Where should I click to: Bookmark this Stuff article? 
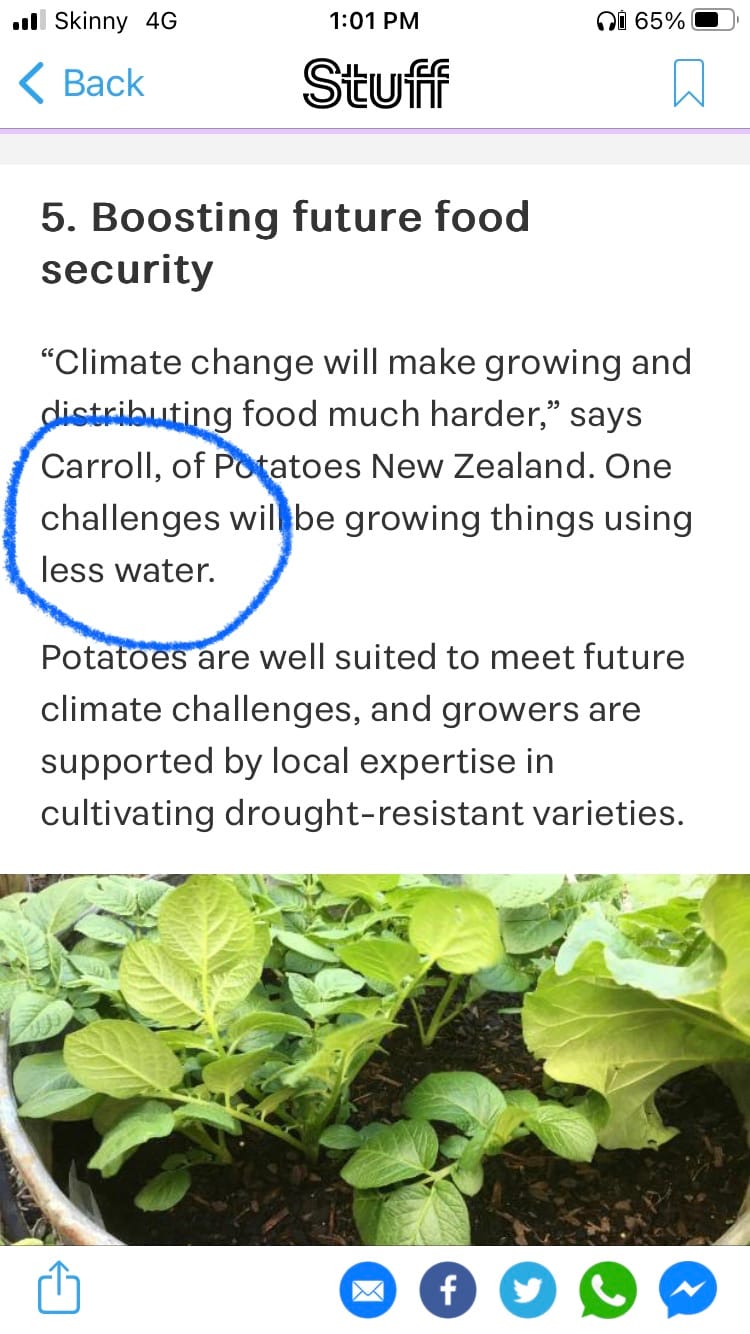pyautogui.click(x=689, y=83)
